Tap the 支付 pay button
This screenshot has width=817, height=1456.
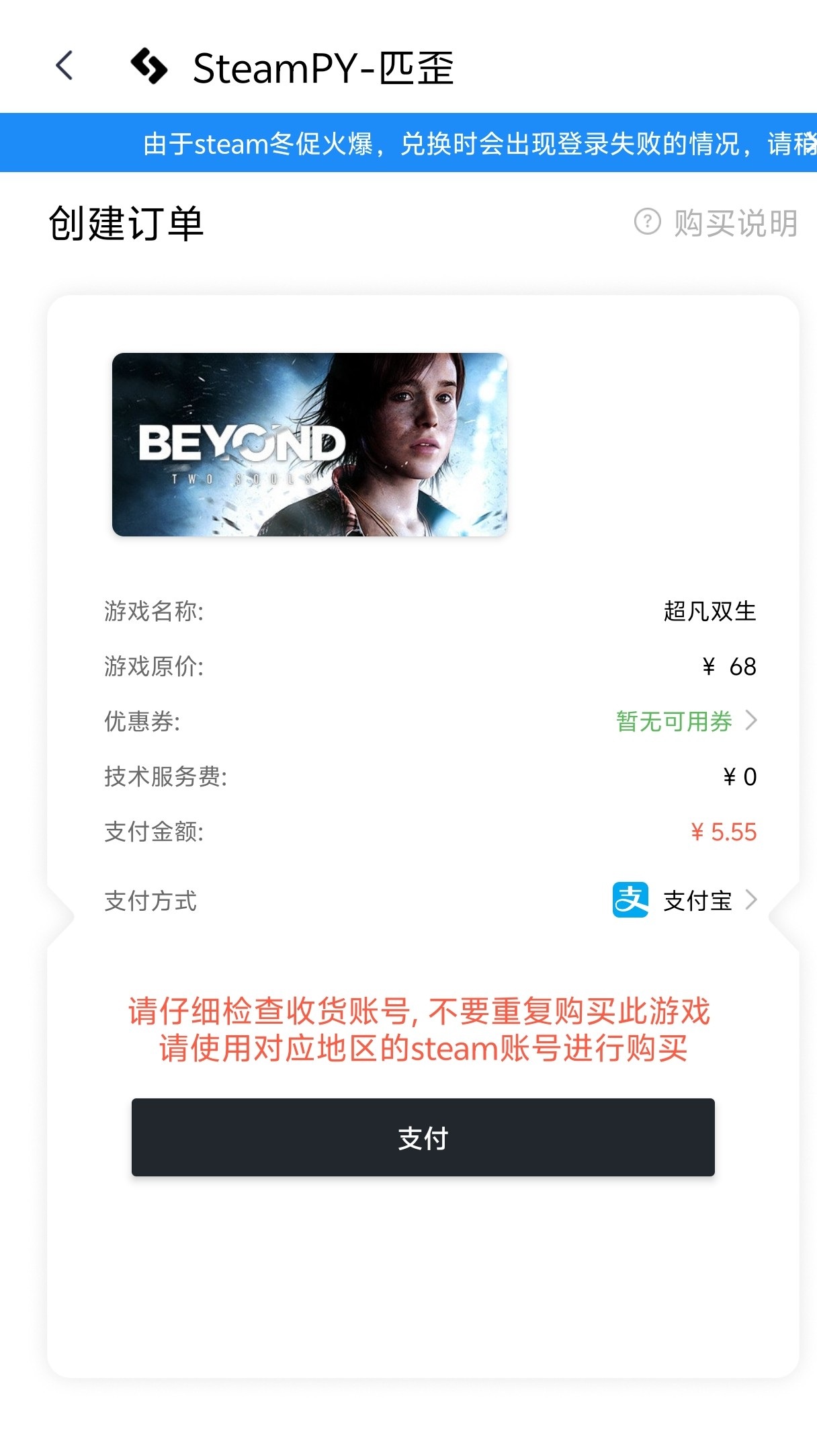(423, 1137)
